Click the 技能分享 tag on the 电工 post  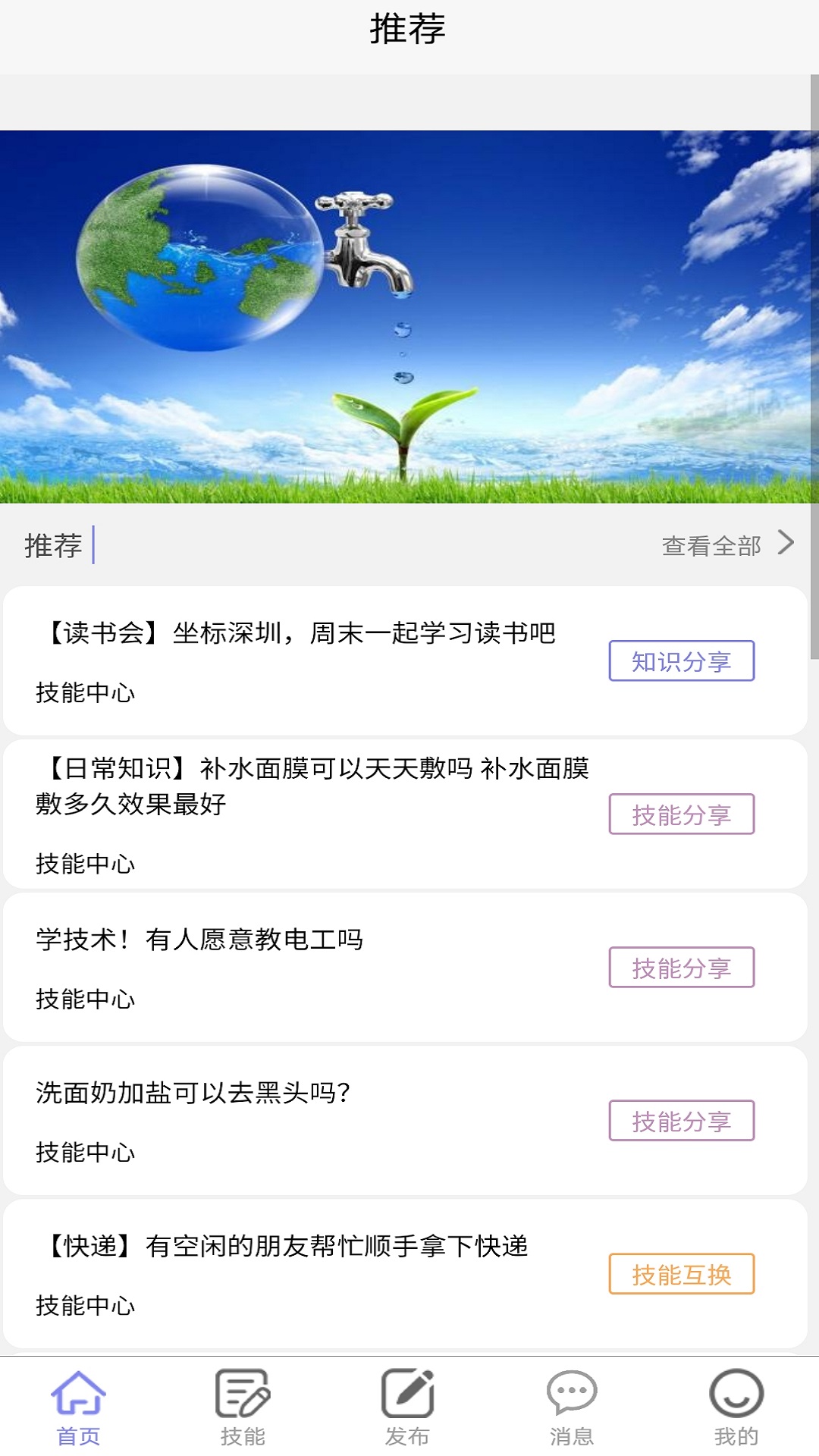pos(681,968)
